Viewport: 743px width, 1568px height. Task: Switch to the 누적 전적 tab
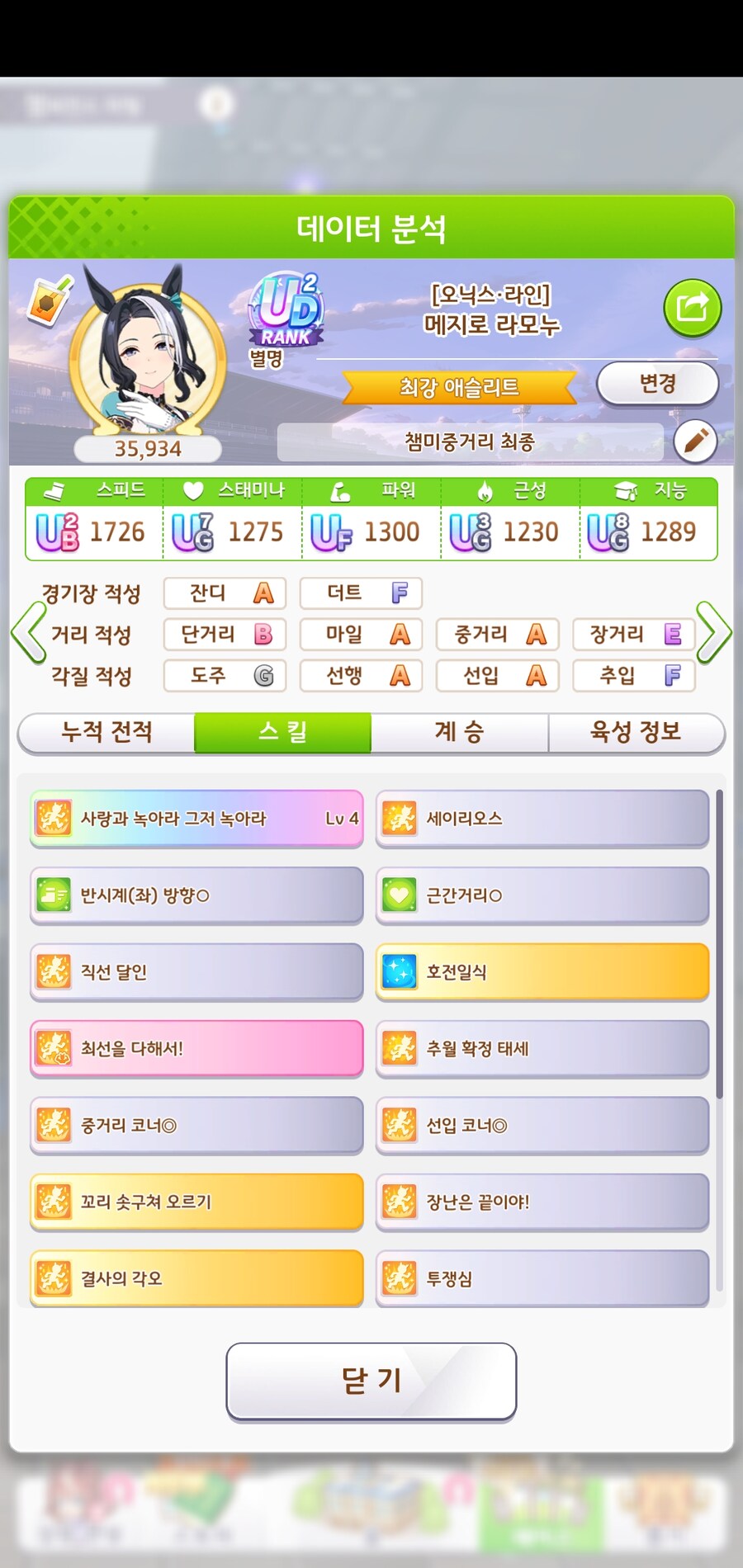coord(106,732)
